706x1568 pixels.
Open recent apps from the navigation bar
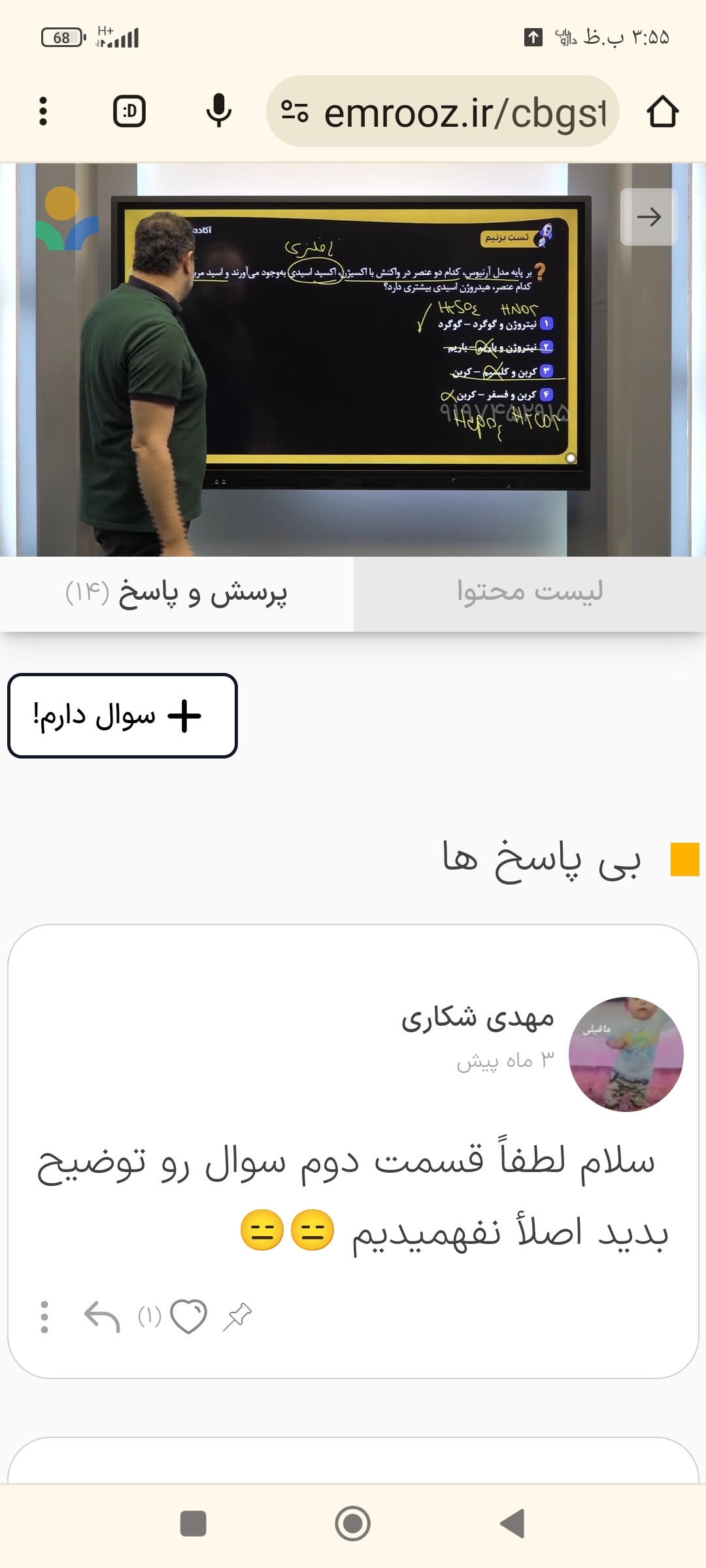click(x=193, y=1524)
